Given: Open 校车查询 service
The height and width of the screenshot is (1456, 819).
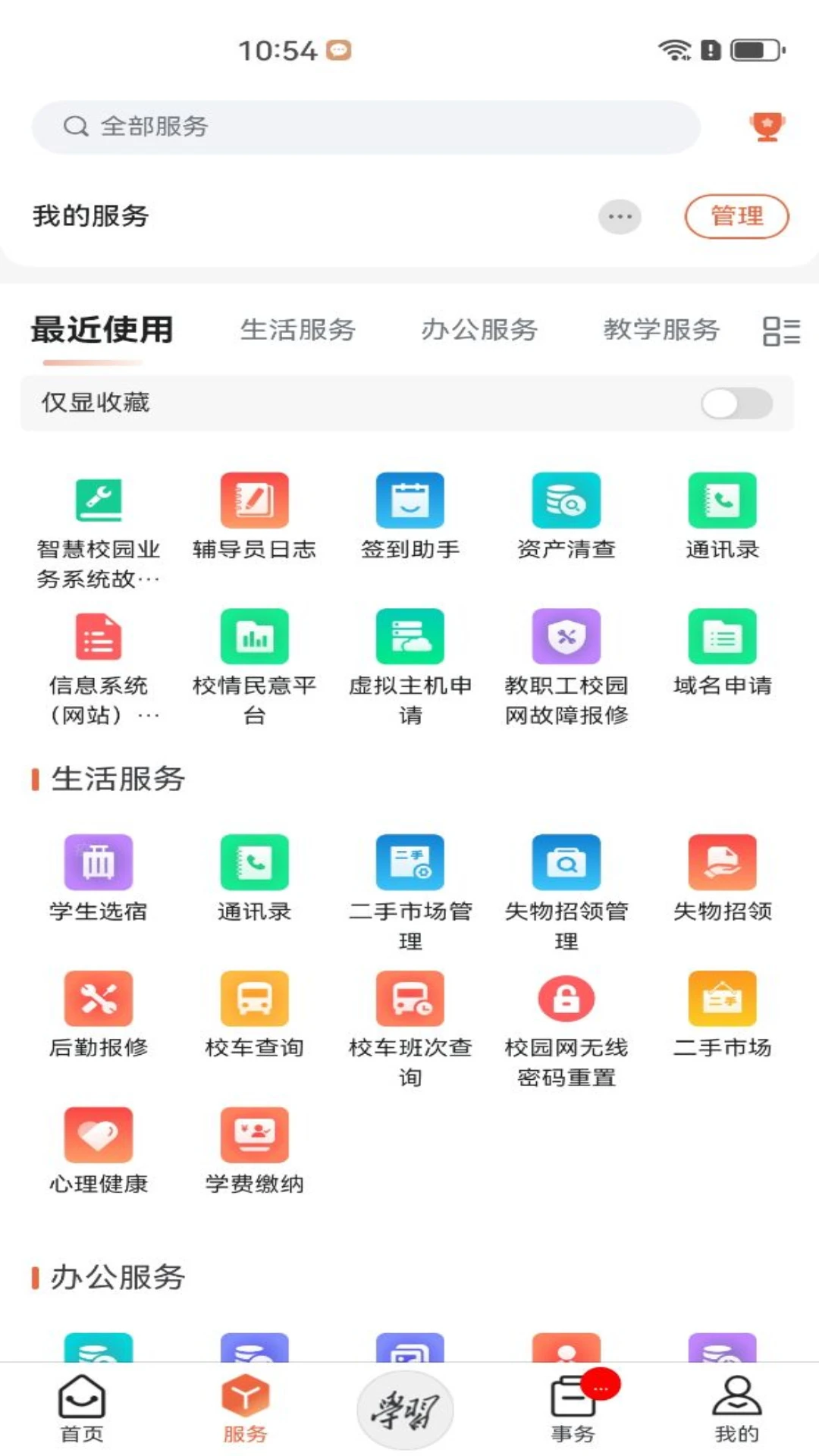Looking at the screenshot, I should tap(254, 1015).
